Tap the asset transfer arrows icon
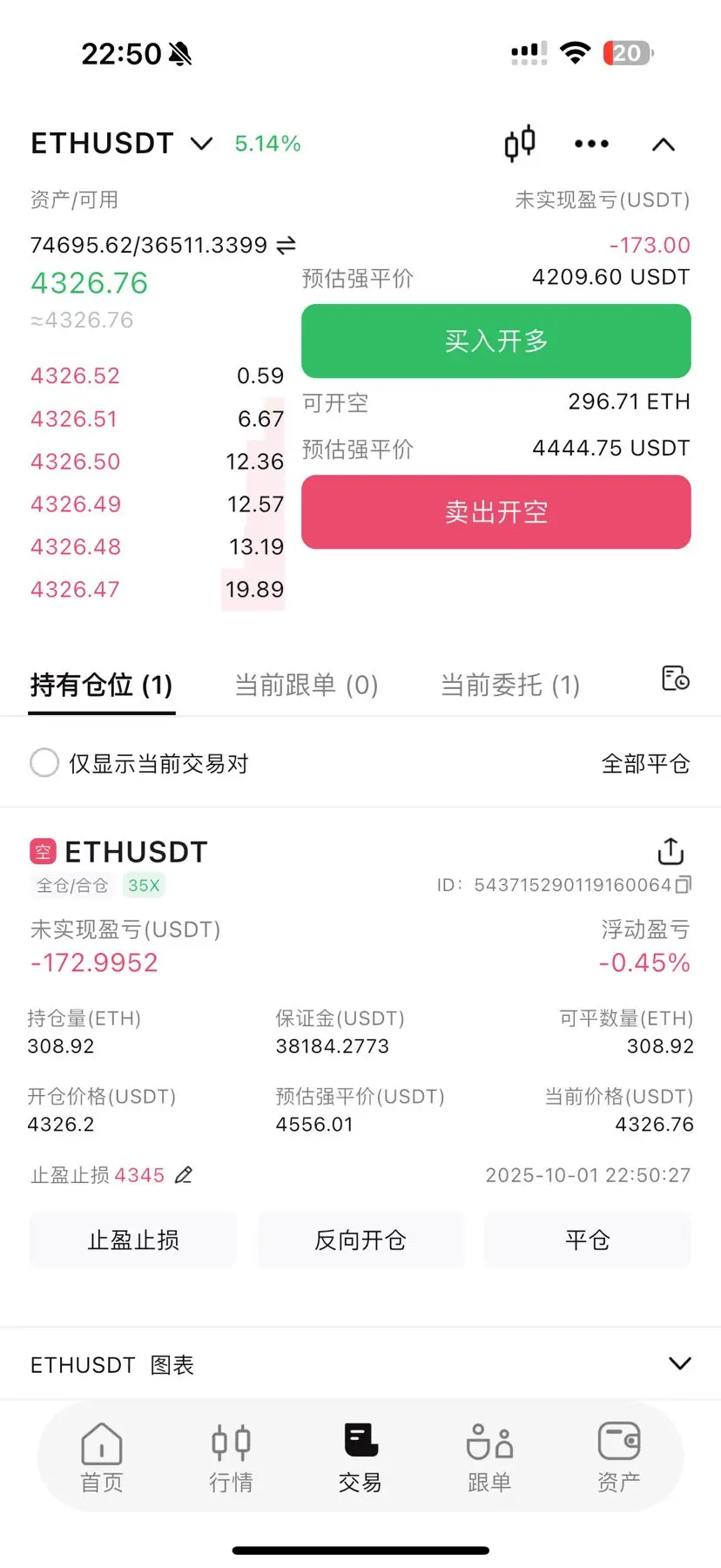The height and width of the screenshot is (1568, 721). point(286,246)
